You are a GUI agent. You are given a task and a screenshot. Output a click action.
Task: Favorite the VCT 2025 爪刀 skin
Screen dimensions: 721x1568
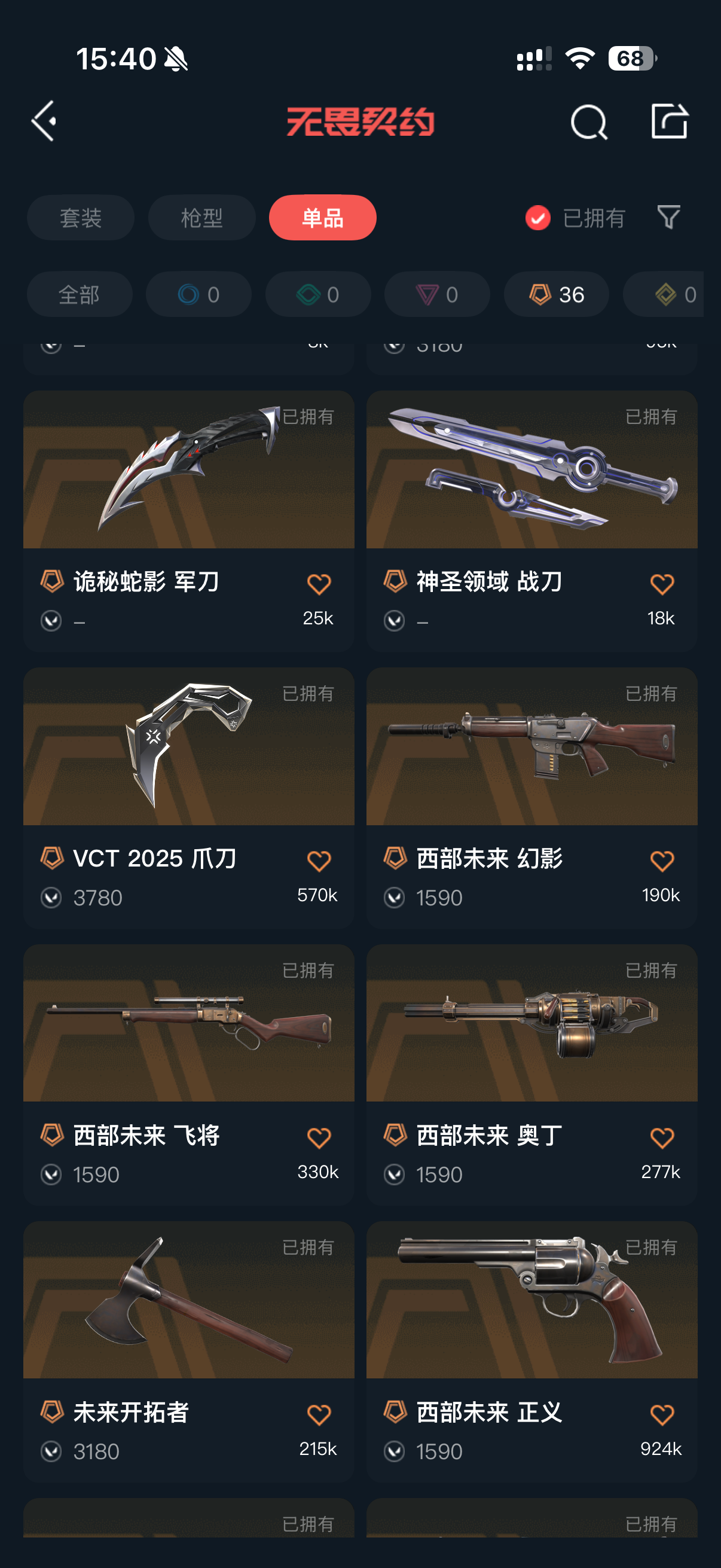click(319, 861)
